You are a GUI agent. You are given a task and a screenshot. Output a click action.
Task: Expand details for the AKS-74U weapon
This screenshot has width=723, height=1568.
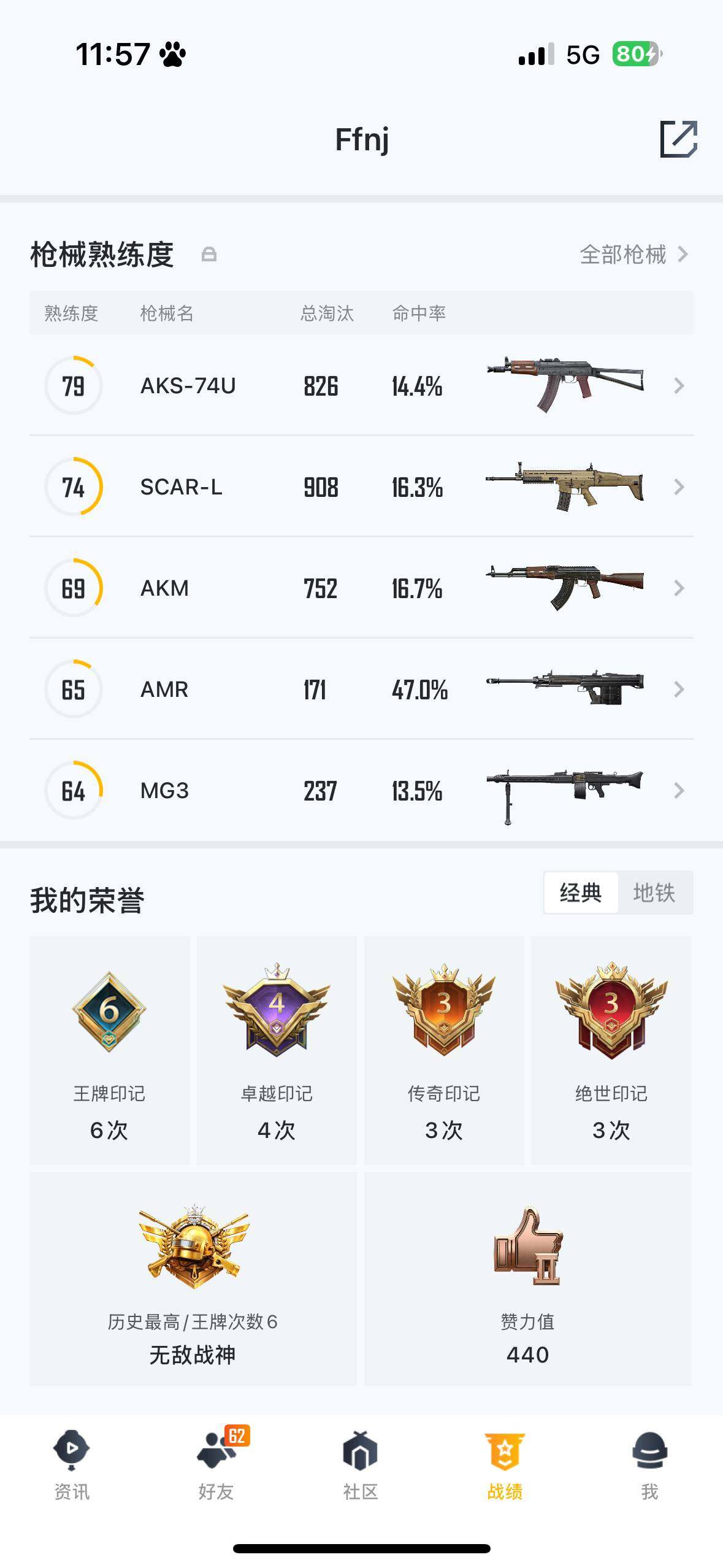pyautogui.click(x=678, y=386)
